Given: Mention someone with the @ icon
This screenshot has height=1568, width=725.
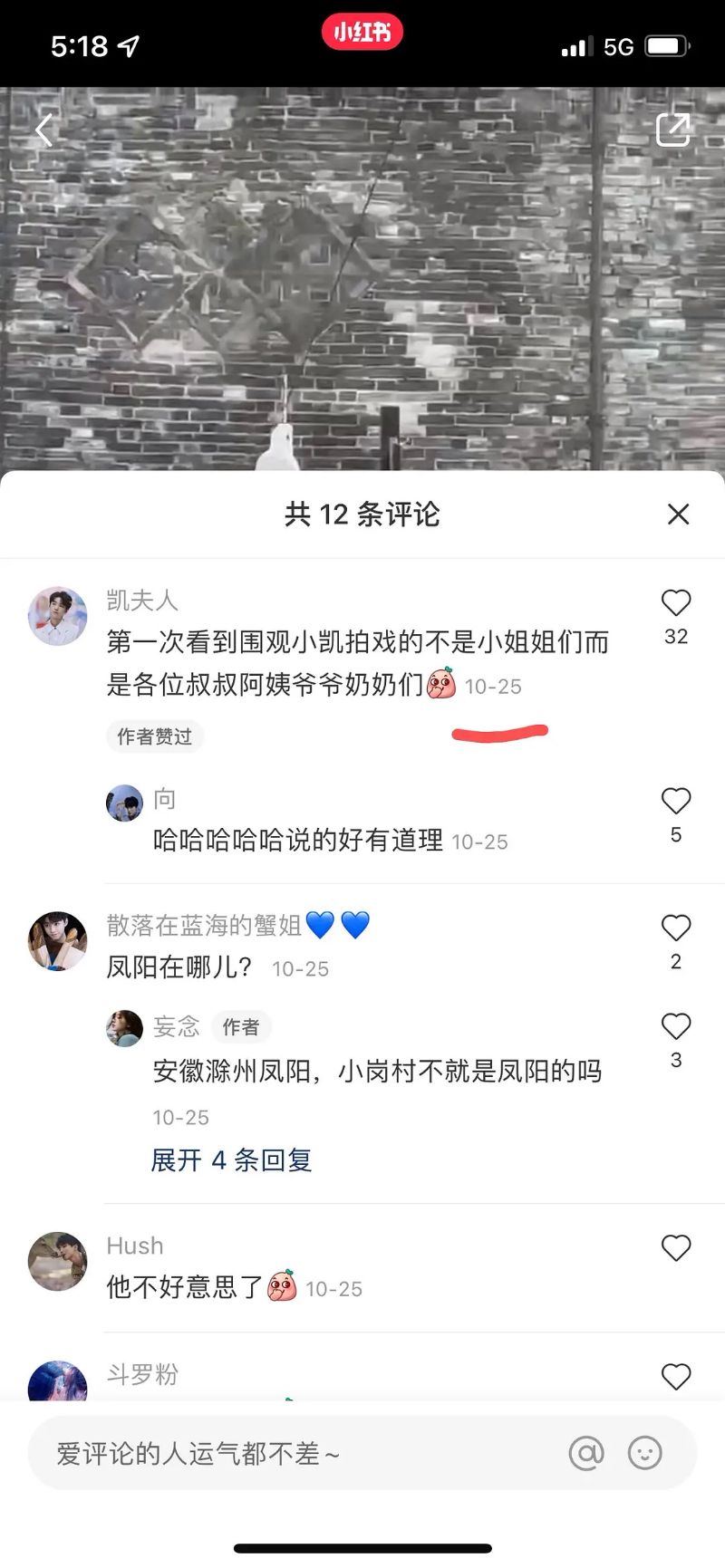Looking at the screenshot, I should point(586,1454).
